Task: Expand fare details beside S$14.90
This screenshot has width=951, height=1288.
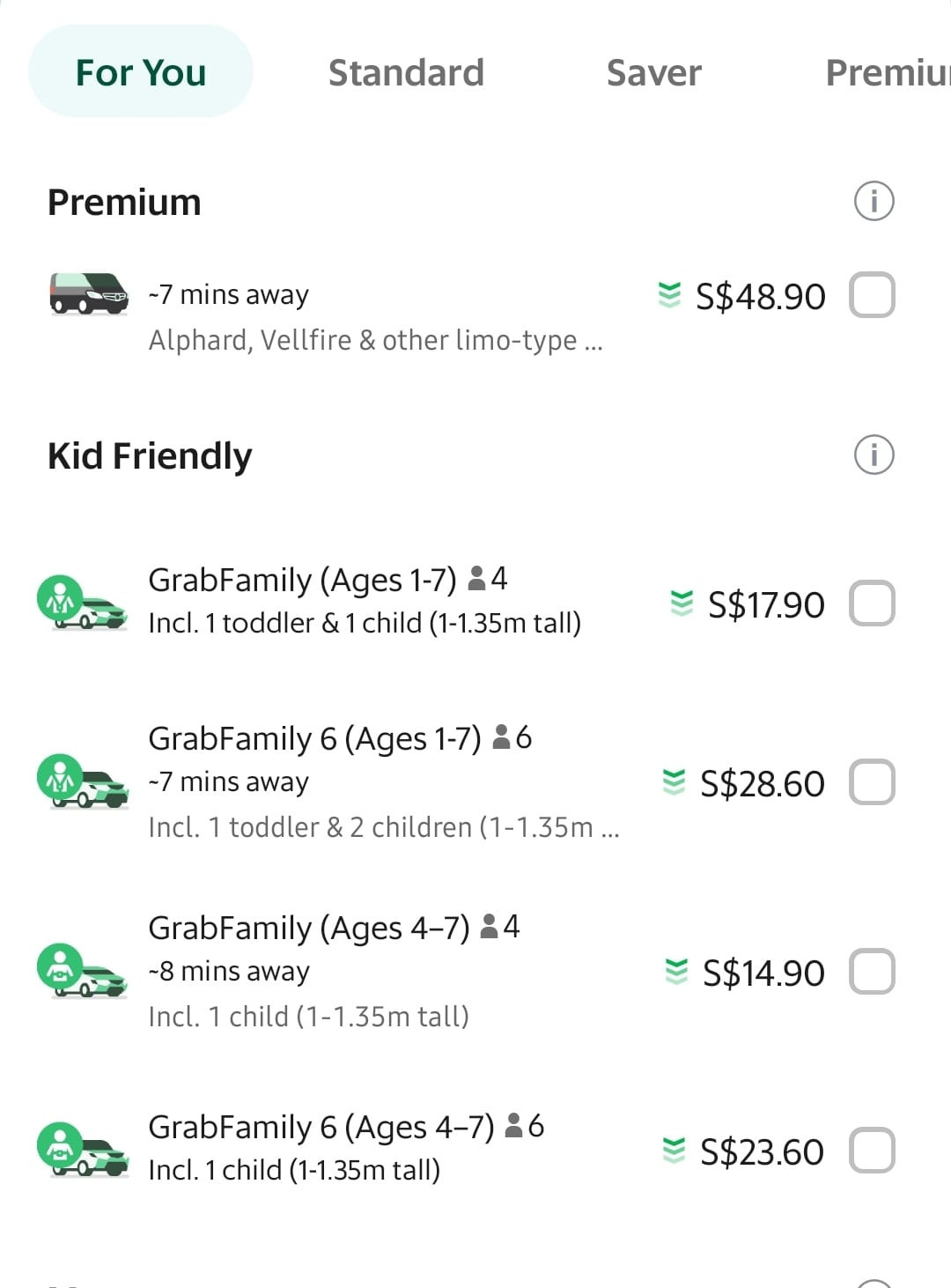Action: pyautogui.click(x=675, y=972)
